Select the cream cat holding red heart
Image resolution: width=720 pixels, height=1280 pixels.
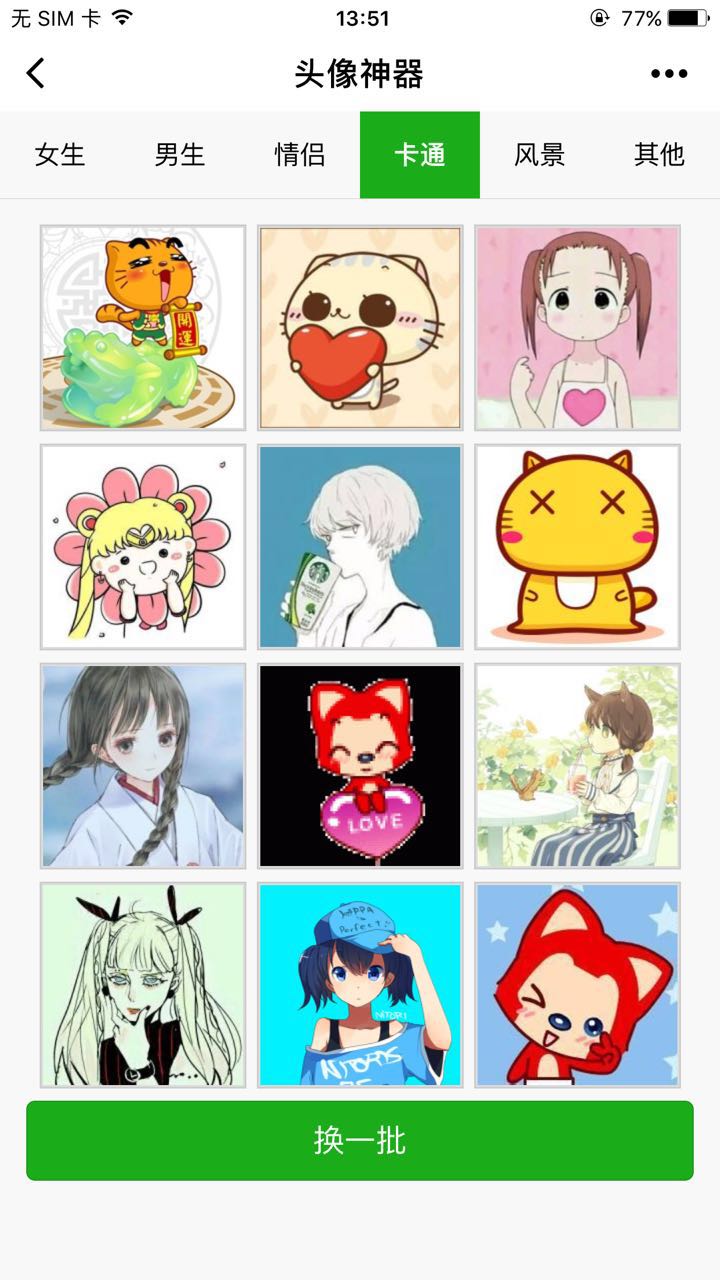point(360,328)
